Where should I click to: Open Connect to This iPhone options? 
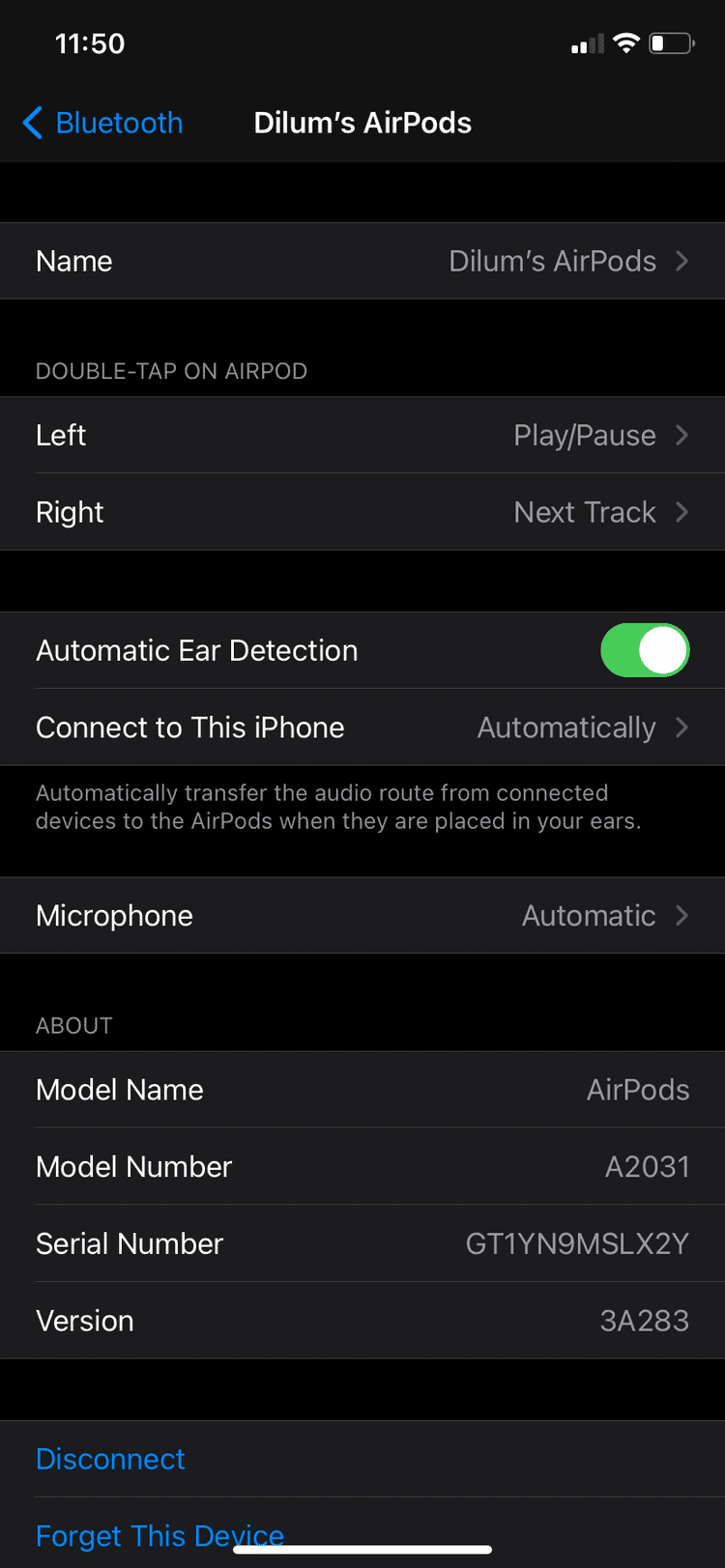point(362,727)
